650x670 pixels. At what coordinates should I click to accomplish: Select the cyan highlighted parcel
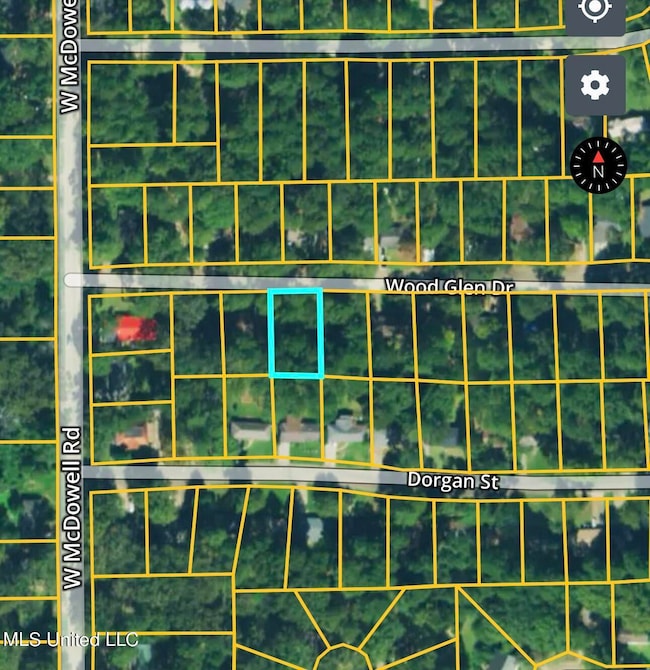click(295, 333)
